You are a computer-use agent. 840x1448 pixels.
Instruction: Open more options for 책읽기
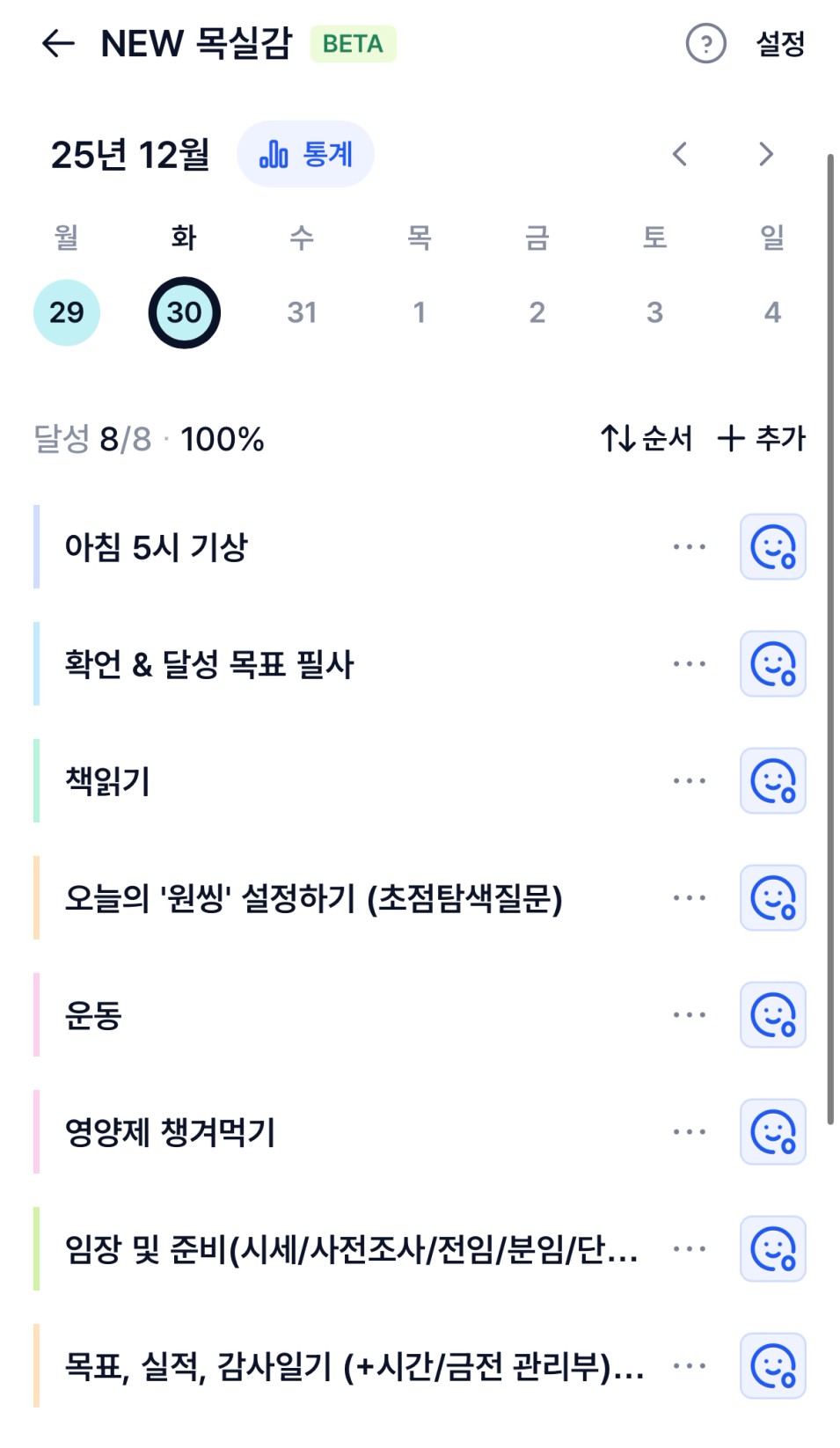[x=689, y=781]
